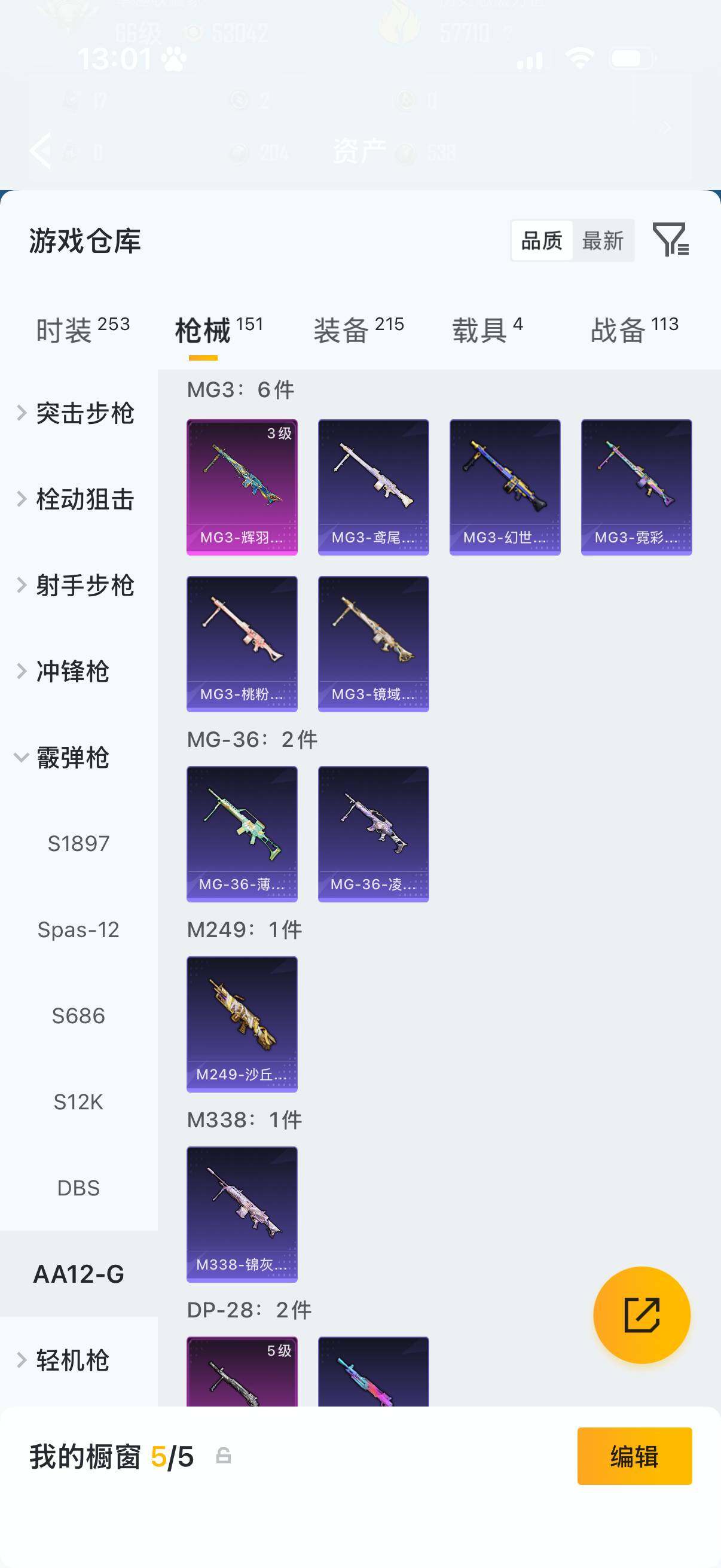Click the right chevron arrow beside 资产 row

click(665, 127)
